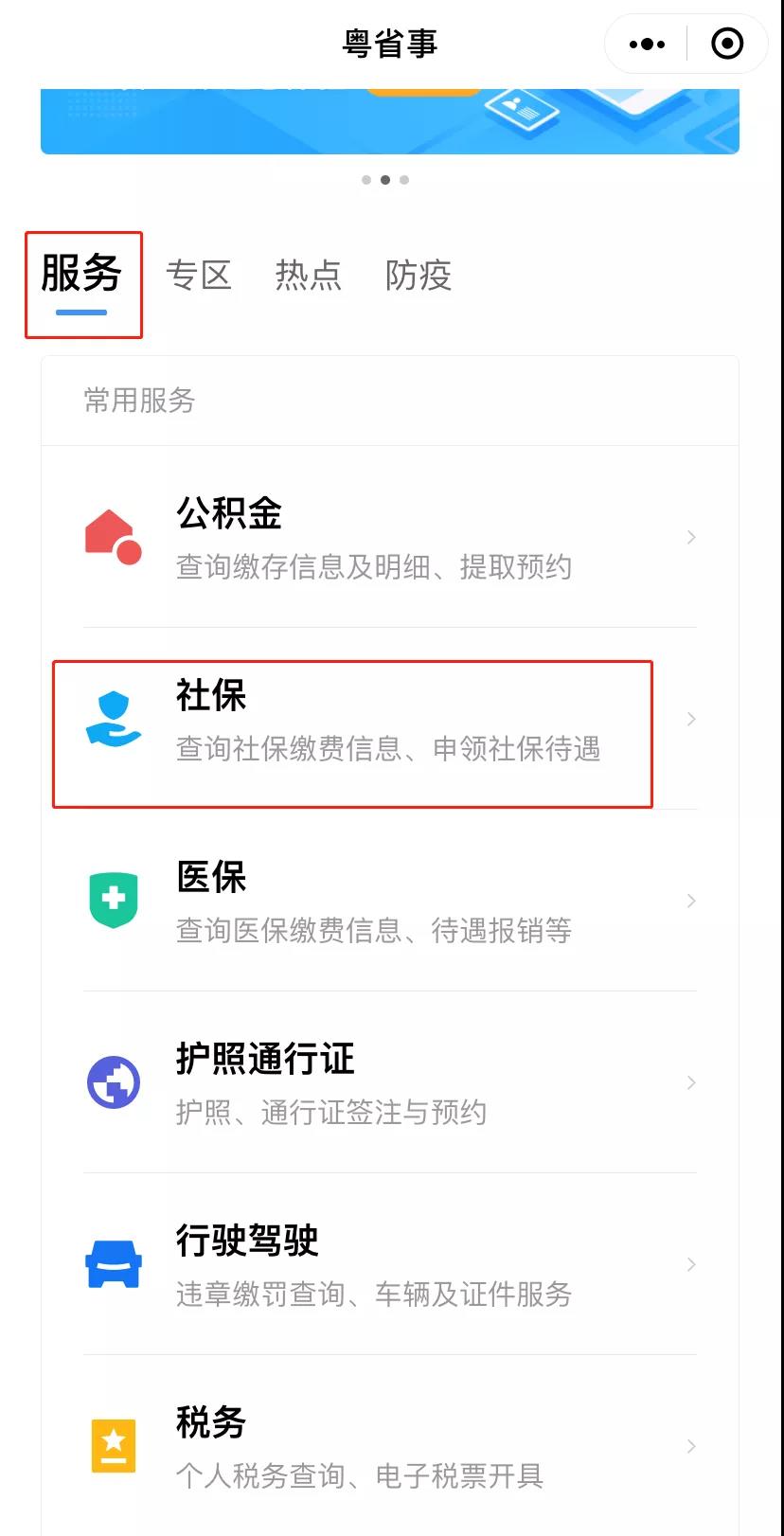Open the 行驶驾驶 service
Viewport: 784px width, 1536px height.
click(x=389, y=1264)
